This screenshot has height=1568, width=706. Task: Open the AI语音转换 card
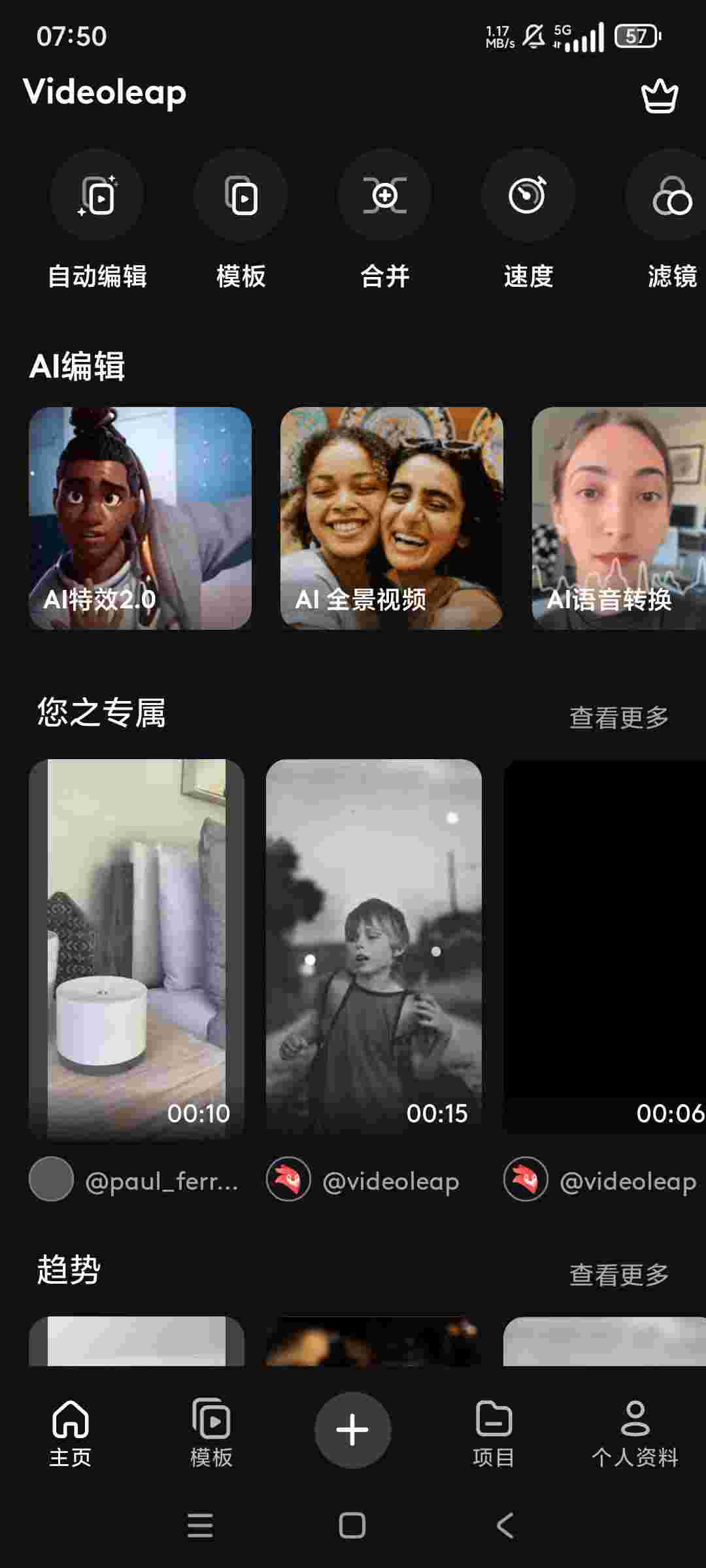618,517
